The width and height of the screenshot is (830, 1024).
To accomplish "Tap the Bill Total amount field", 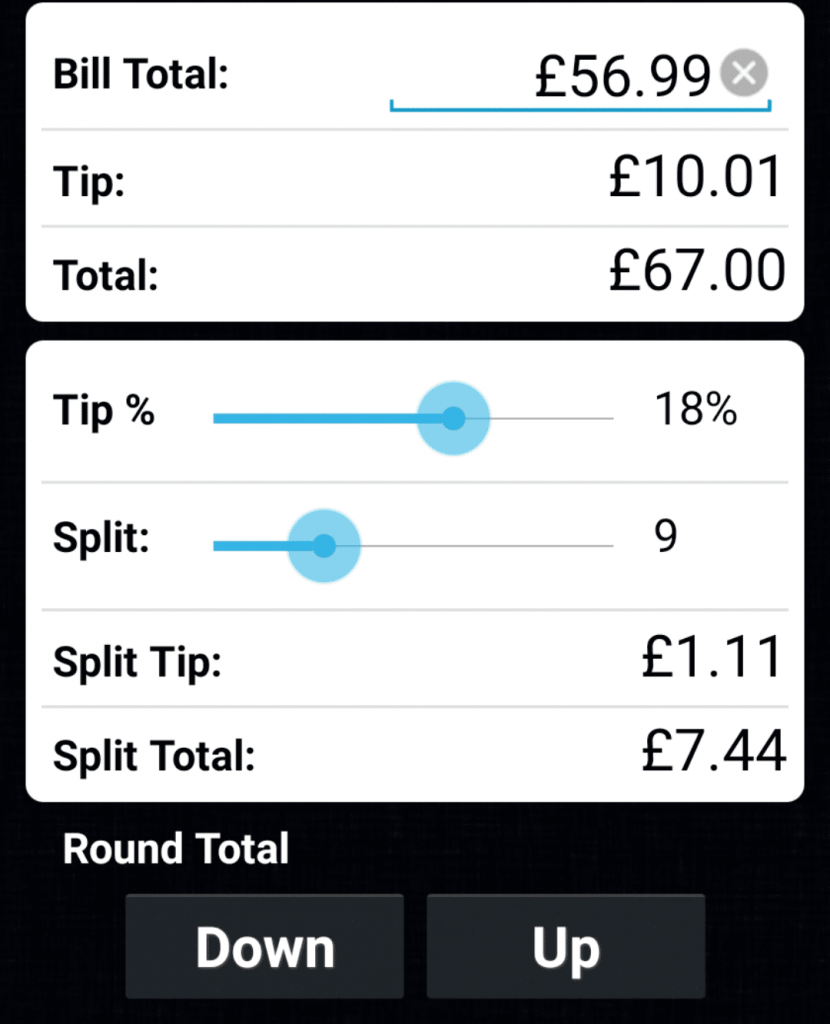I will [x=560, y=76].
